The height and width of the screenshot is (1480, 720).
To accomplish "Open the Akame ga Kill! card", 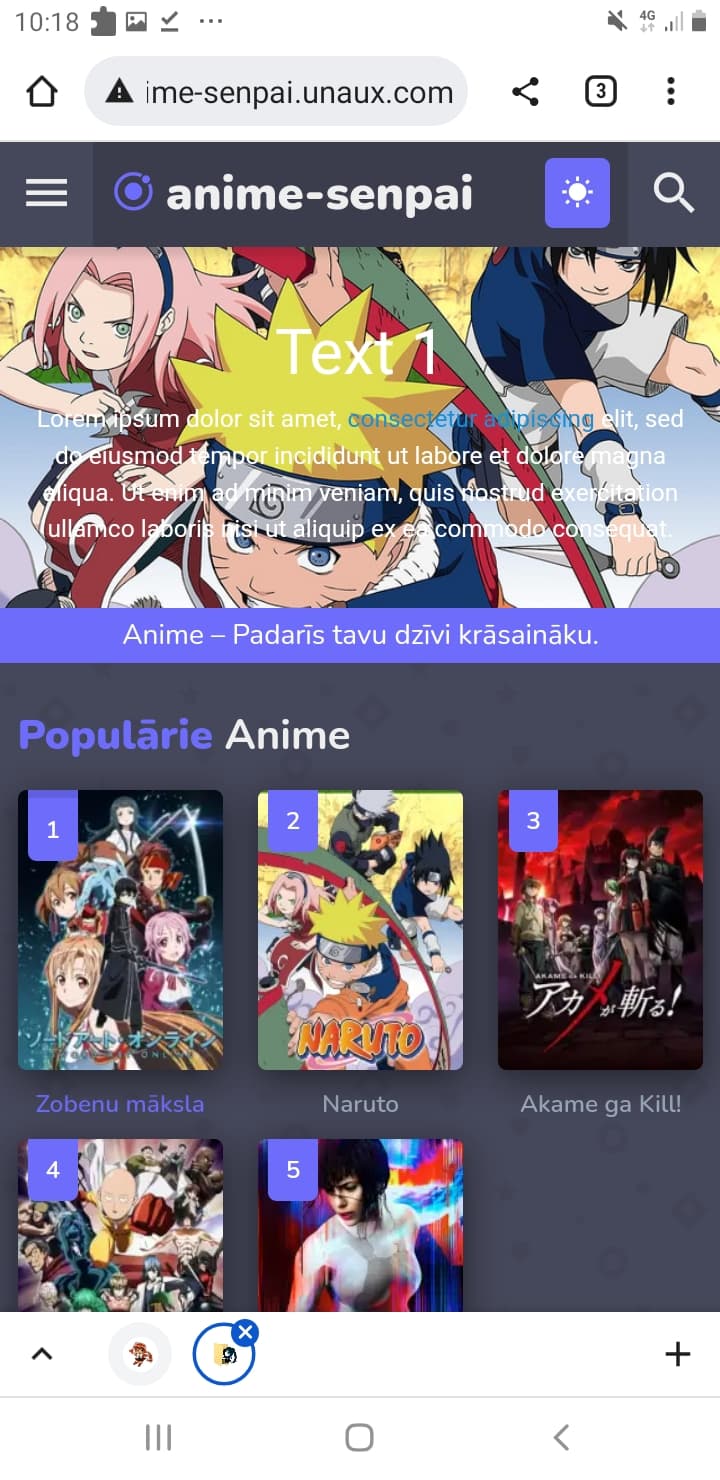I will (x=600, y=930).
